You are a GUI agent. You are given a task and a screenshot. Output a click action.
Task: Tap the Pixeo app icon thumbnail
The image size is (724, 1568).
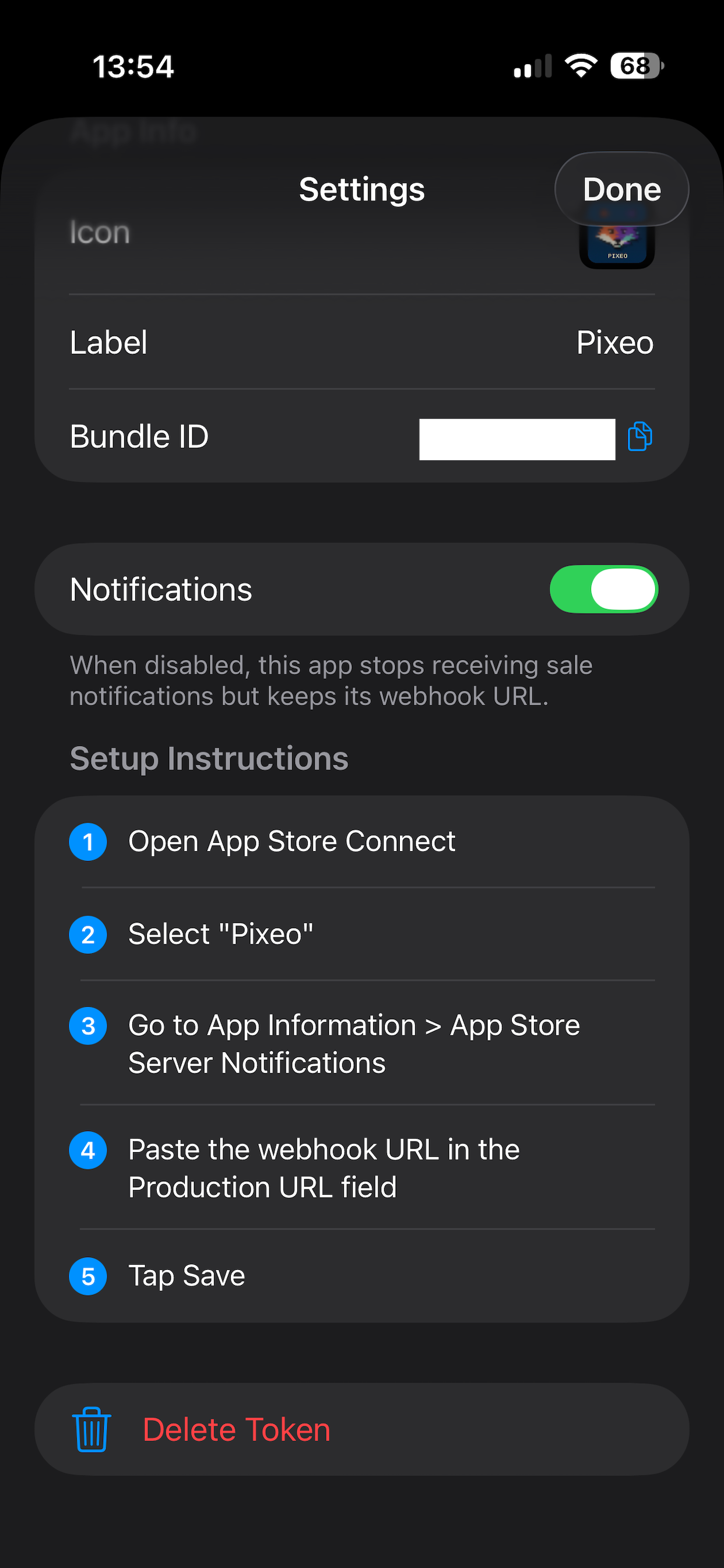tap(617, 242)
